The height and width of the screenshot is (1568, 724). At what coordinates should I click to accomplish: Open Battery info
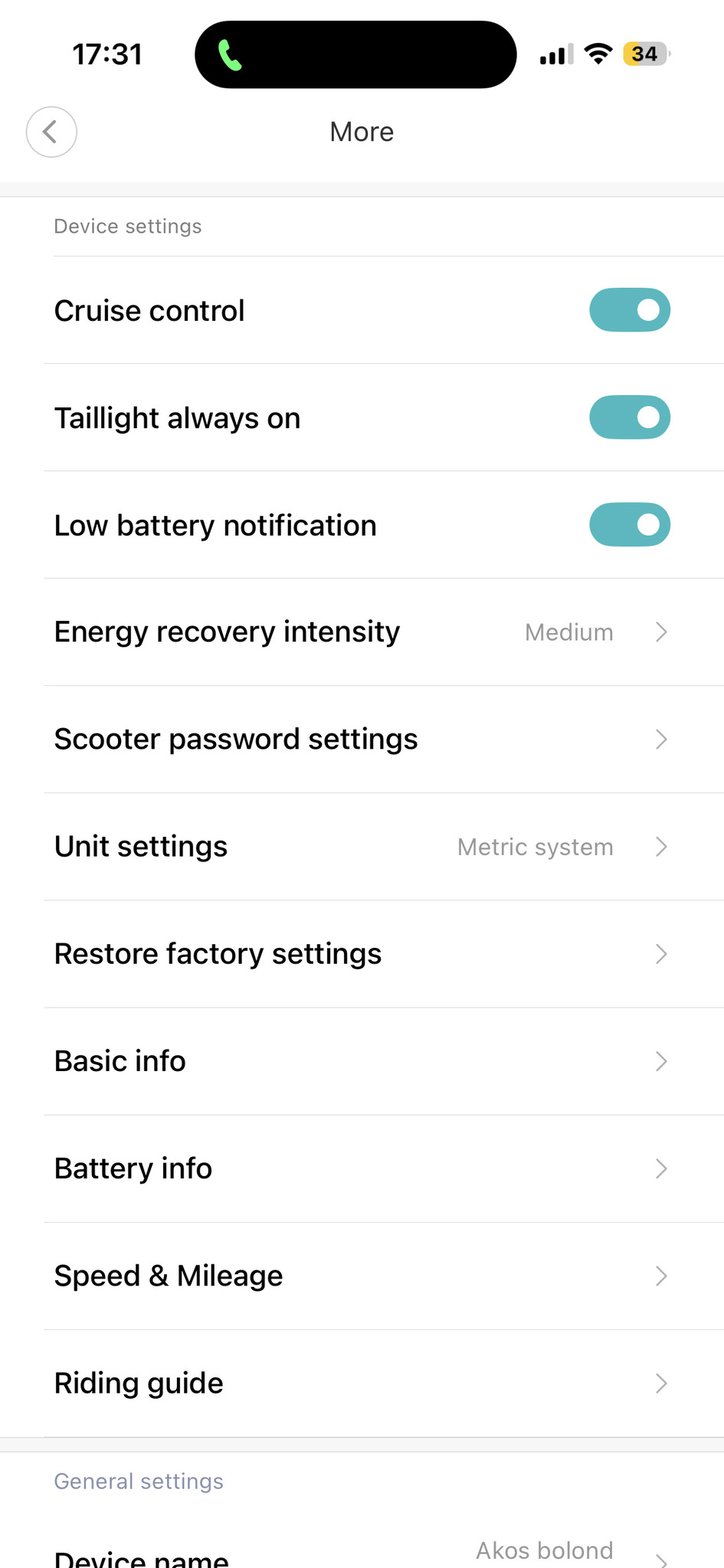coord(362,1168)
